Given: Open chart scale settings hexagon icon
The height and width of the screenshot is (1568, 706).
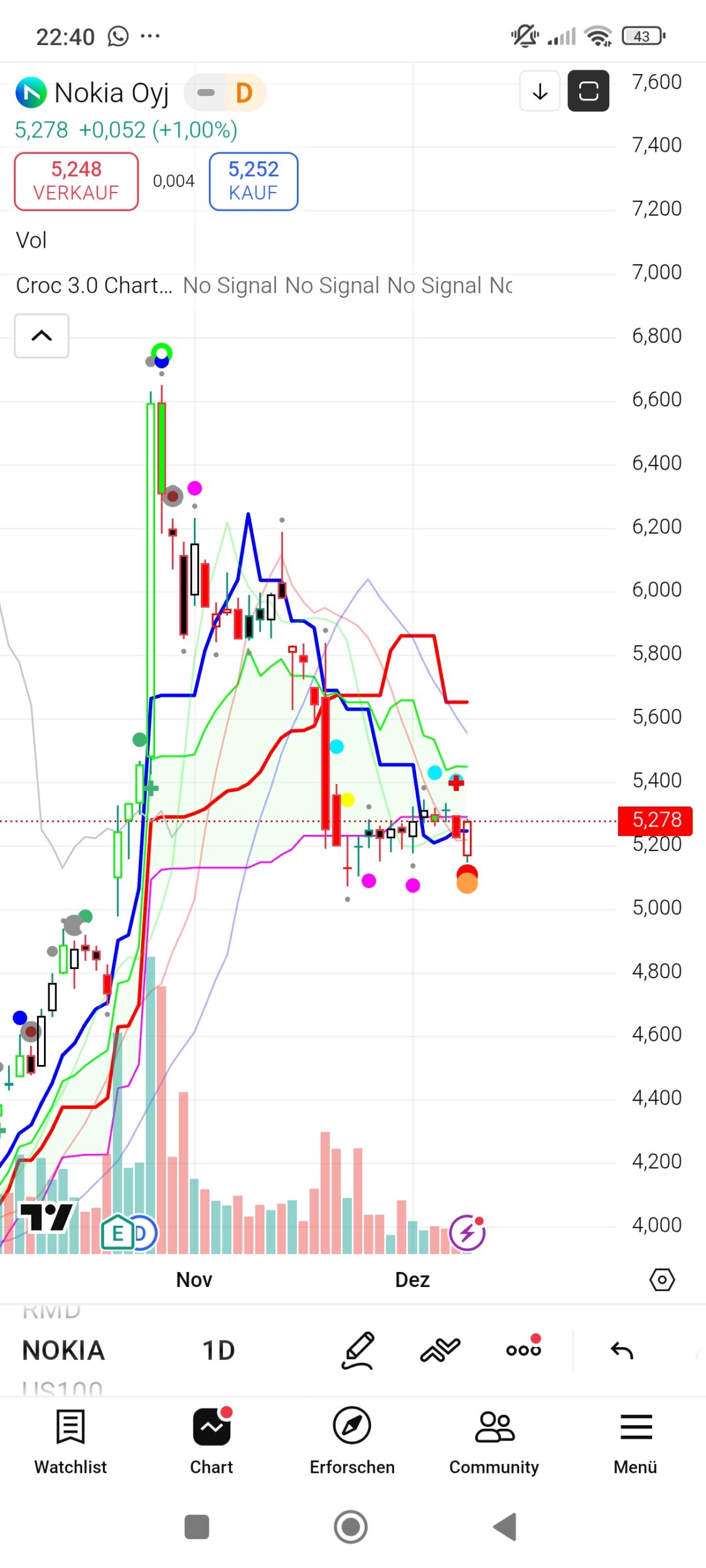Looking at the screenshot, I should tap(661, 1279).
